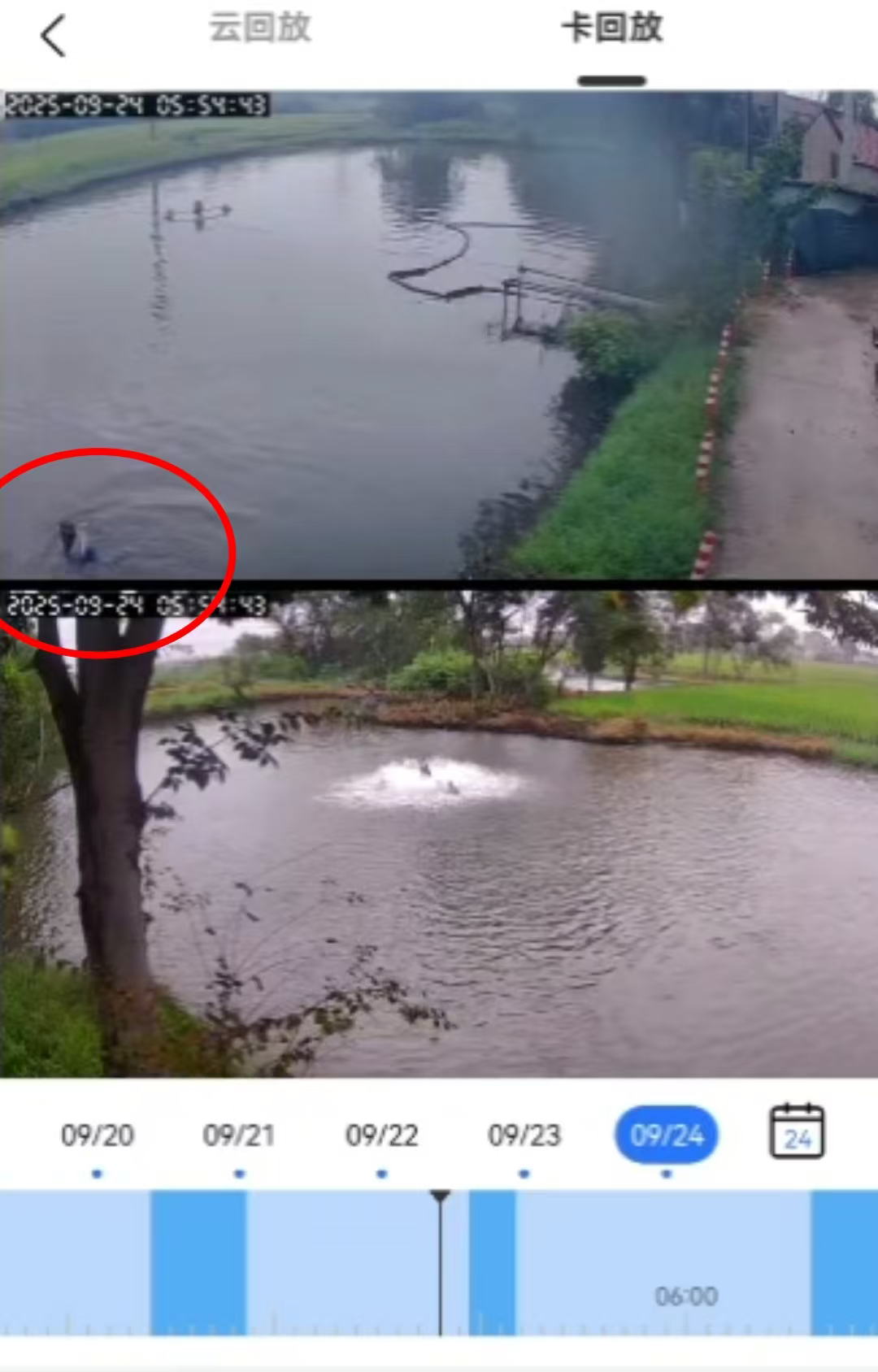Select the 09/20 date
This screenshot has width=878, height=1372.
coord(97,1135)
